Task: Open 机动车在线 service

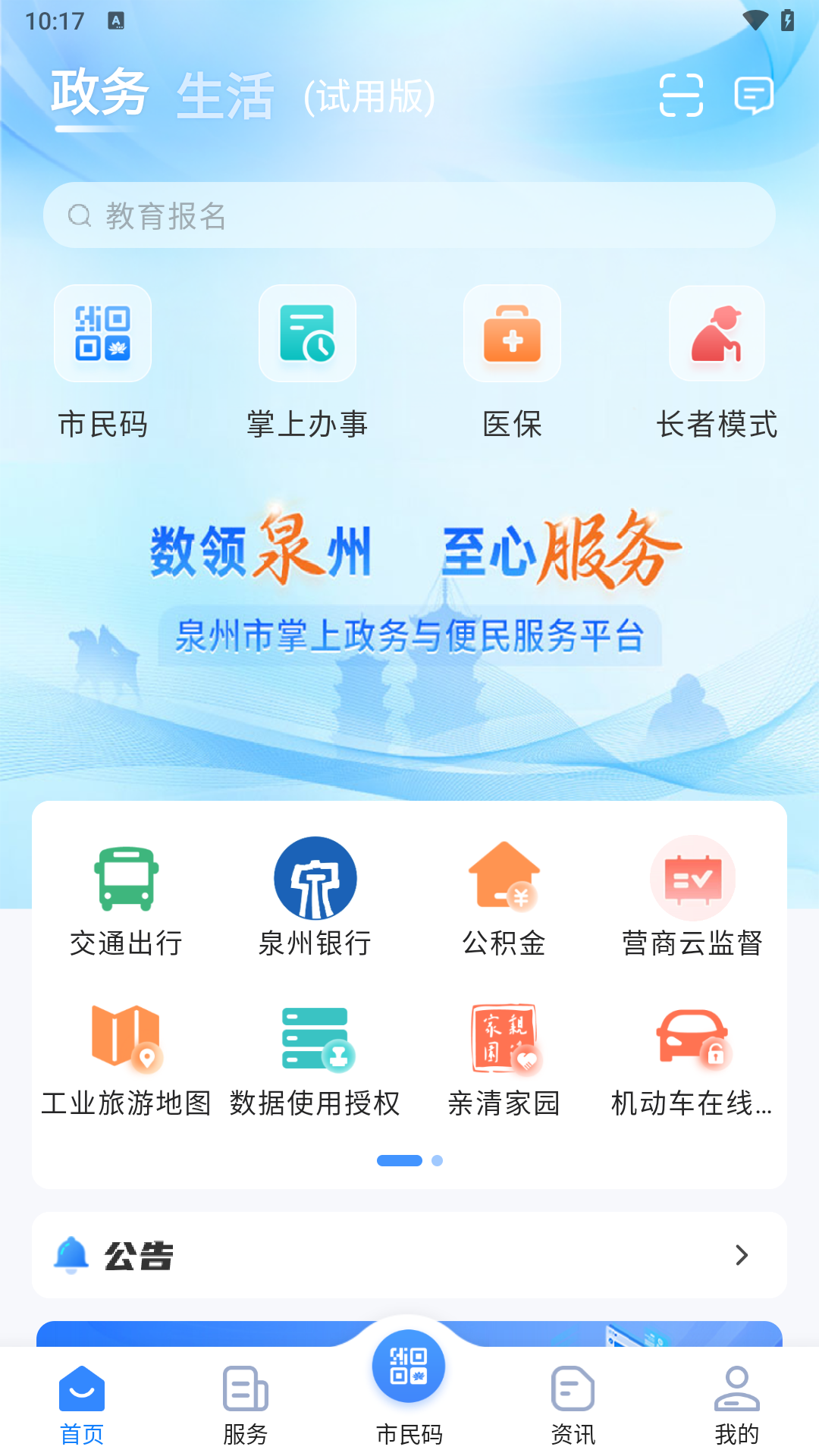Action: click(692, 1060)
